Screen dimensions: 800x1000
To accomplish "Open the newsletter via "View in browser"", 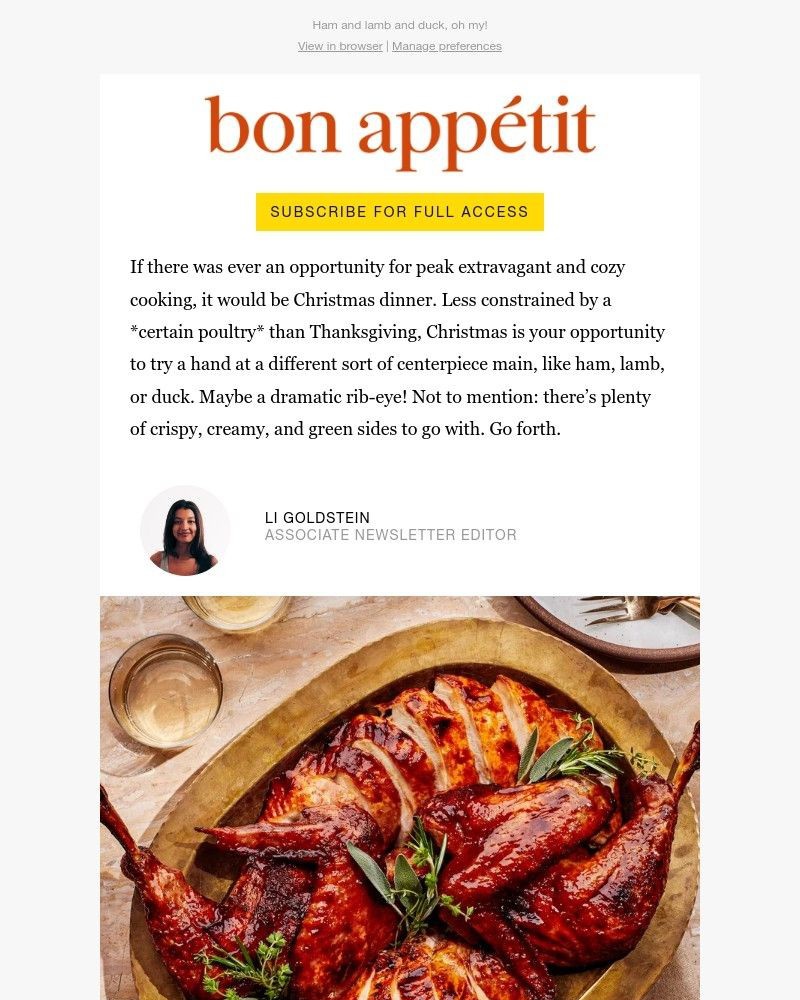I will coord(339,46).
